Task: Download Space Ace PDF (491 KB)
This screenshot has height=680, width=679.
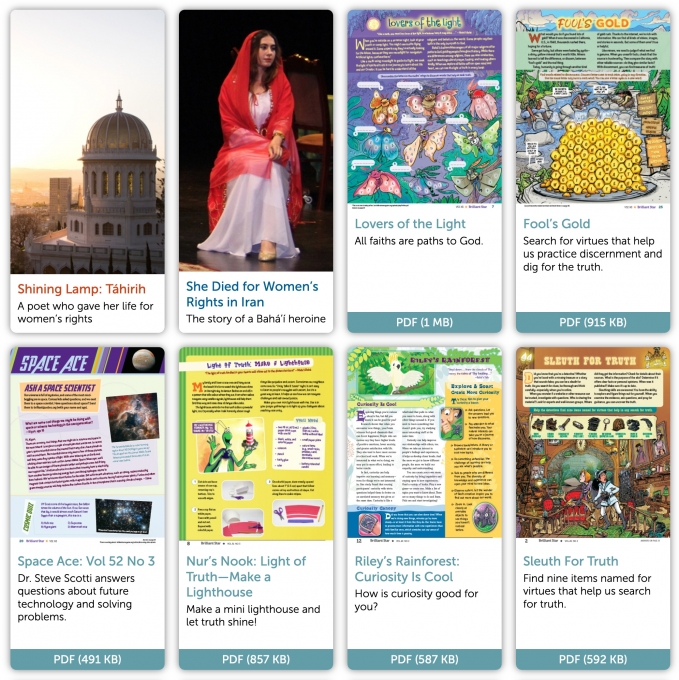Action: [87, 659]
